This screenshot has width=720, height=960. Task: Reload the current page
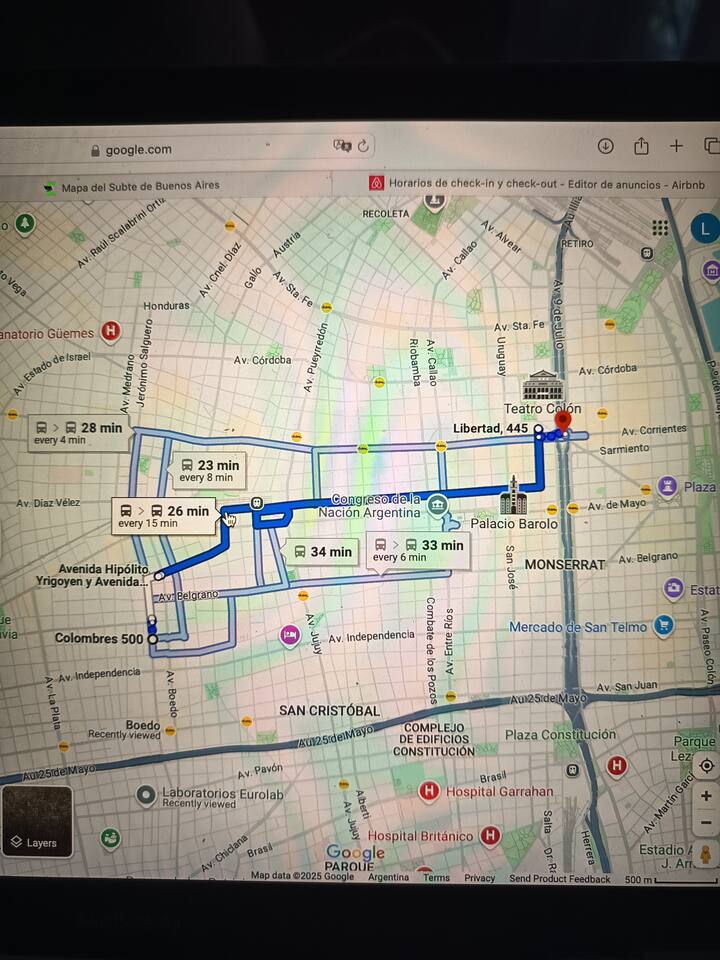(364, 146)
